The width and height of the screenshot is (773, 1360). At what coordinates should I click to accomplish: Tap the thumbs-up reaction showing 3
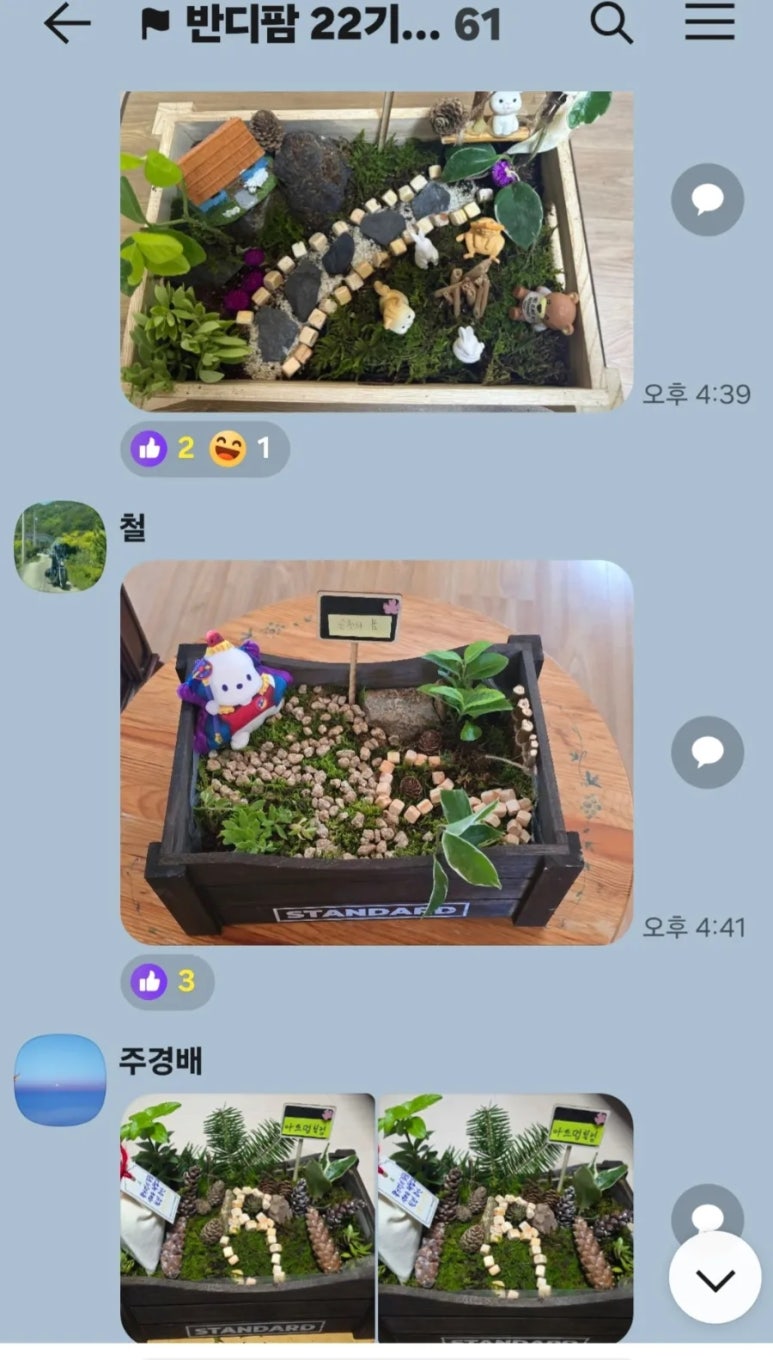(166, 982)
